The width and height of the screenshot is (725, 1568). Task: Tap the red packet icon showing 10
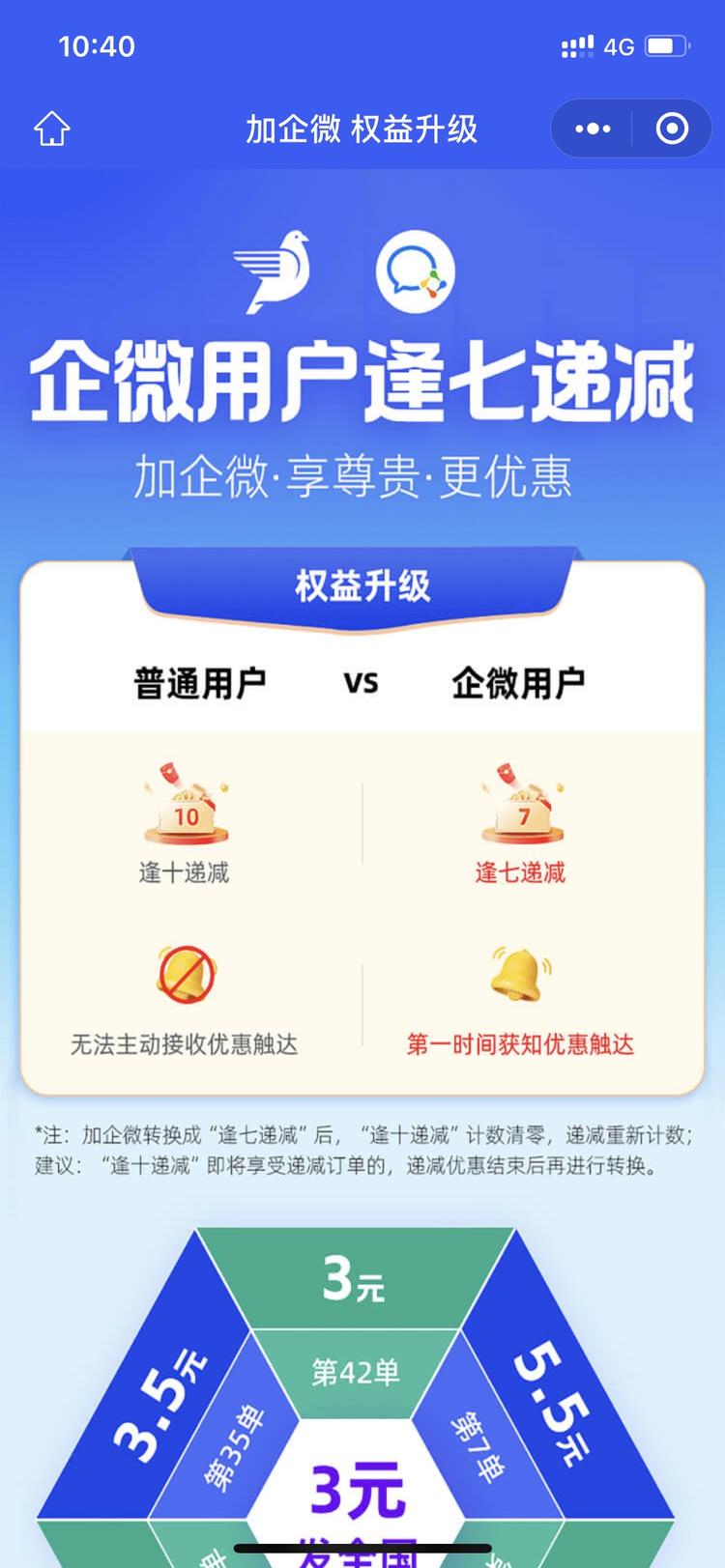click(x=184, y=812)
